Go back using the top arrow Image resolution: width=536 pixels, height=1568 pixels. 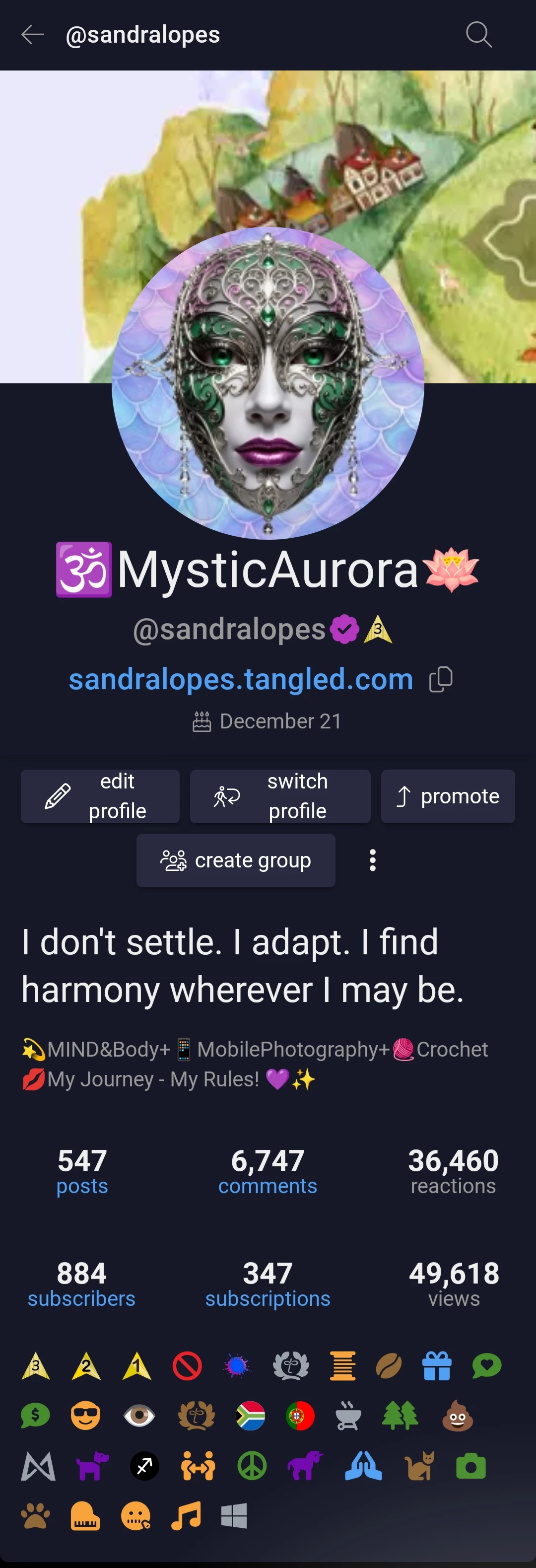[33, 35]
